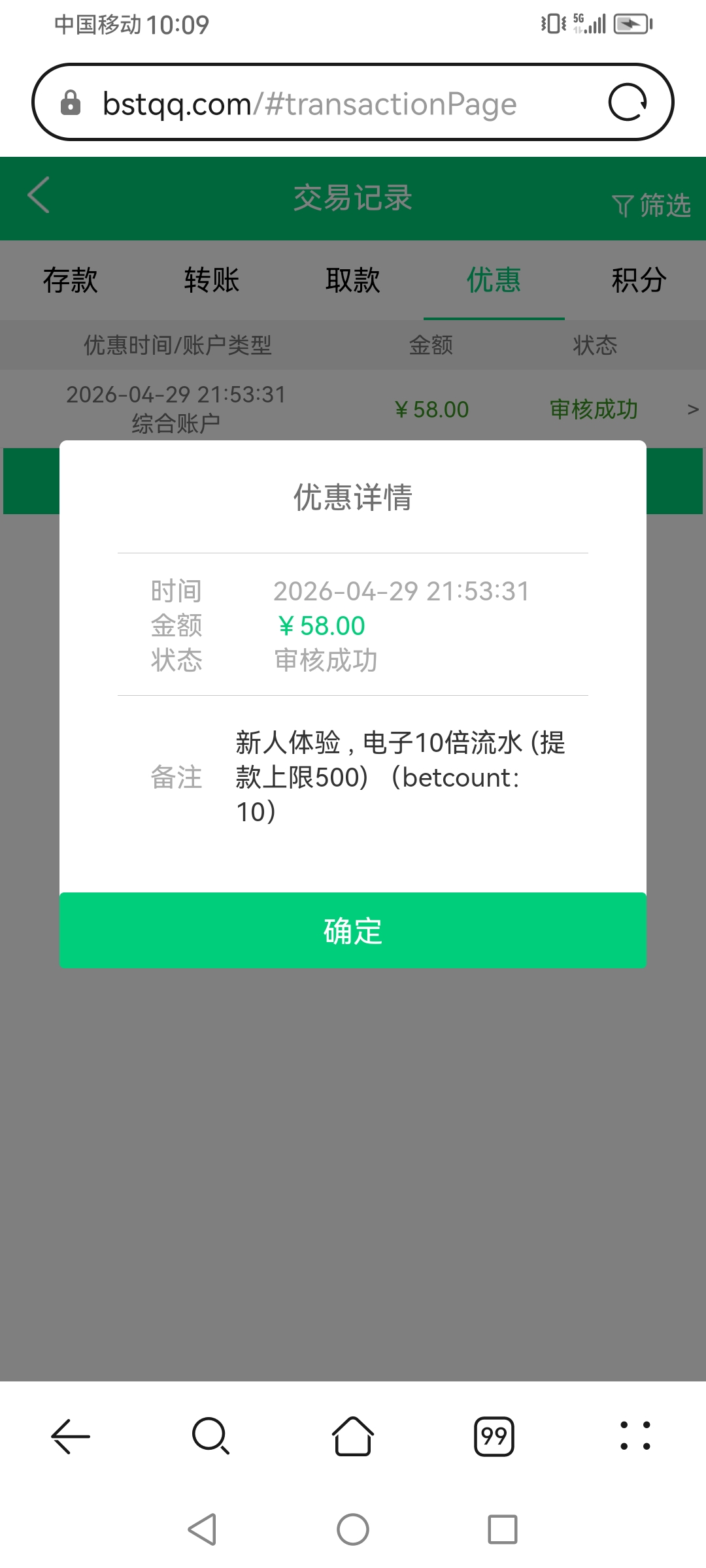706x1568 pixels.
Task: Open the 取款 tab
Action: pos(353,281)
